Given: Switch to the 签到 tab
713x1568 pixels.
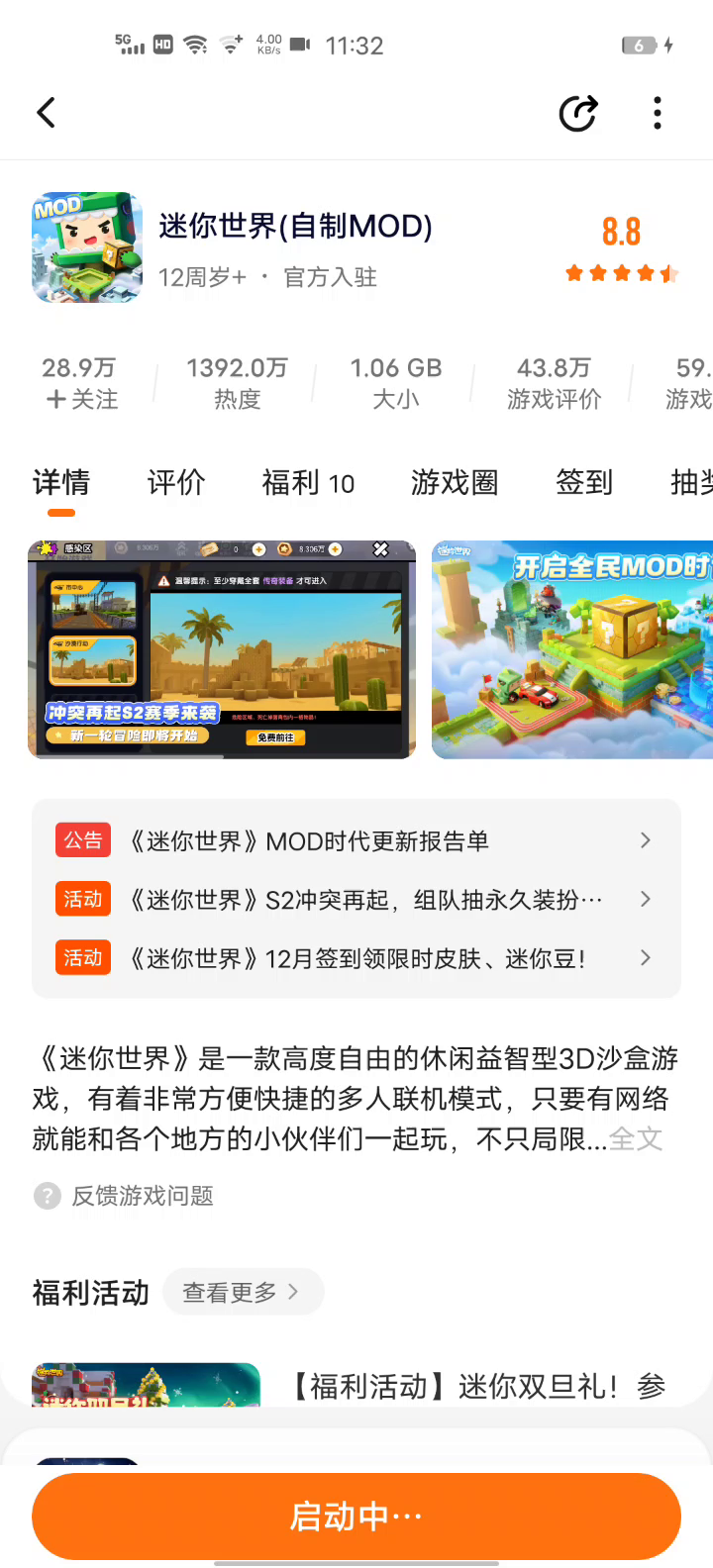Looking at the screenshot, I should tap(584, 483).
